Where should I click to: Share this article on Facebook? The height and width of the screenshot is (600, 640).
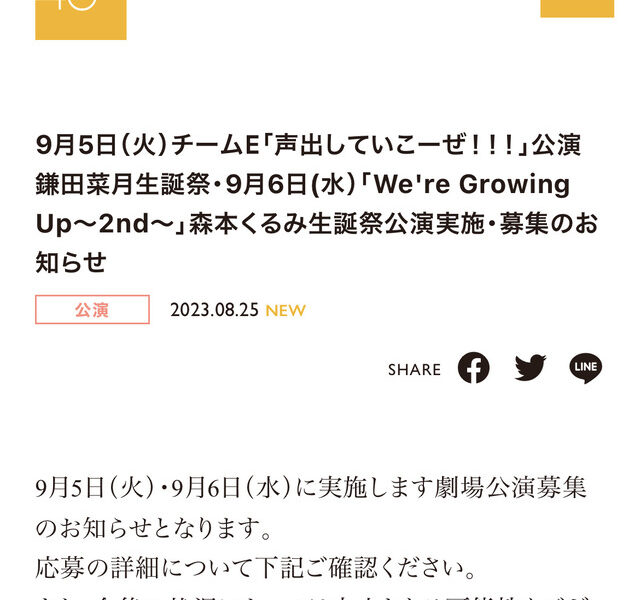[474, 368]
